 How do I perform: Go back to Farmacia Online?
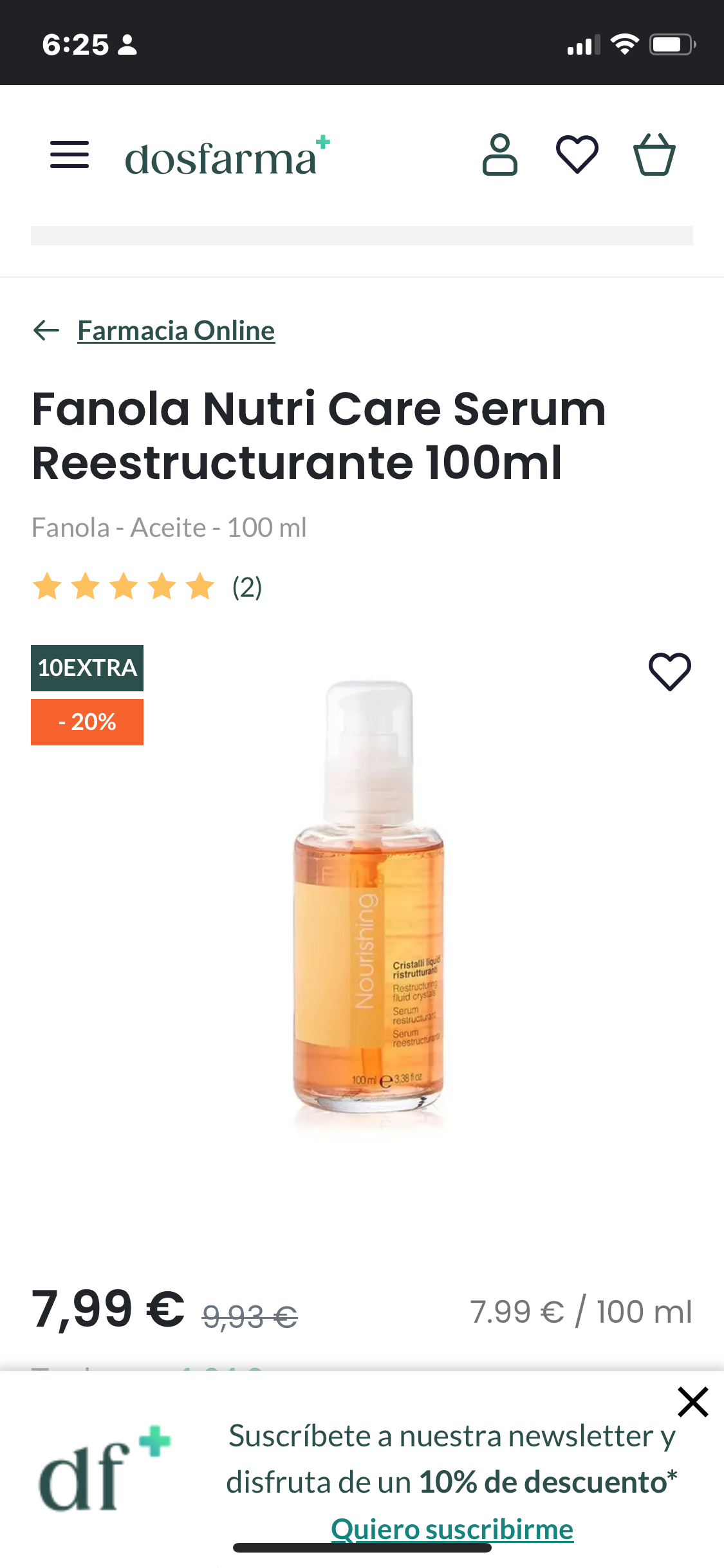(175, 331)
